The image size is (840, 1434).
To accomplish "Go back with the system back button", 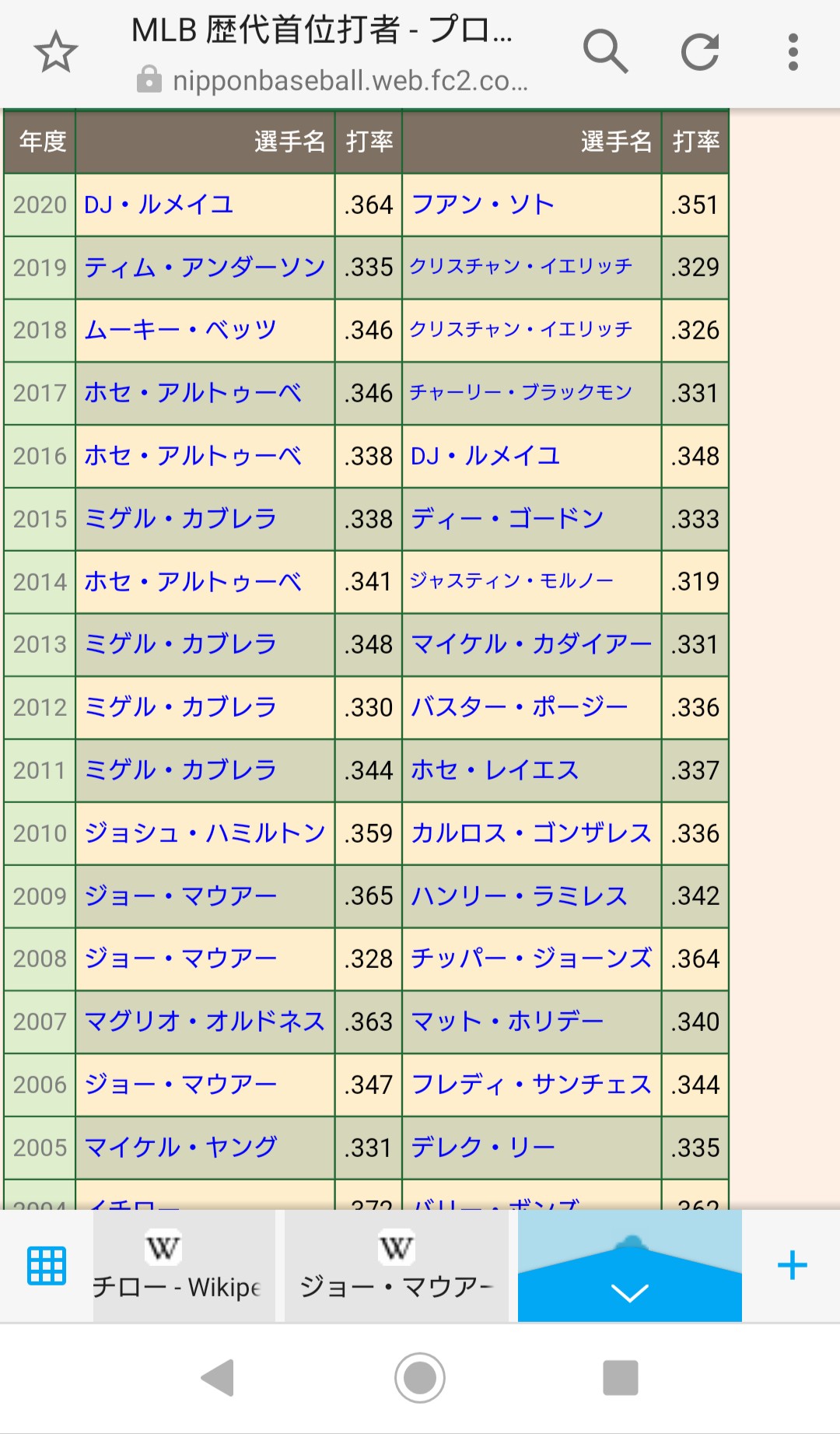I will click(x=218, y=1377).
